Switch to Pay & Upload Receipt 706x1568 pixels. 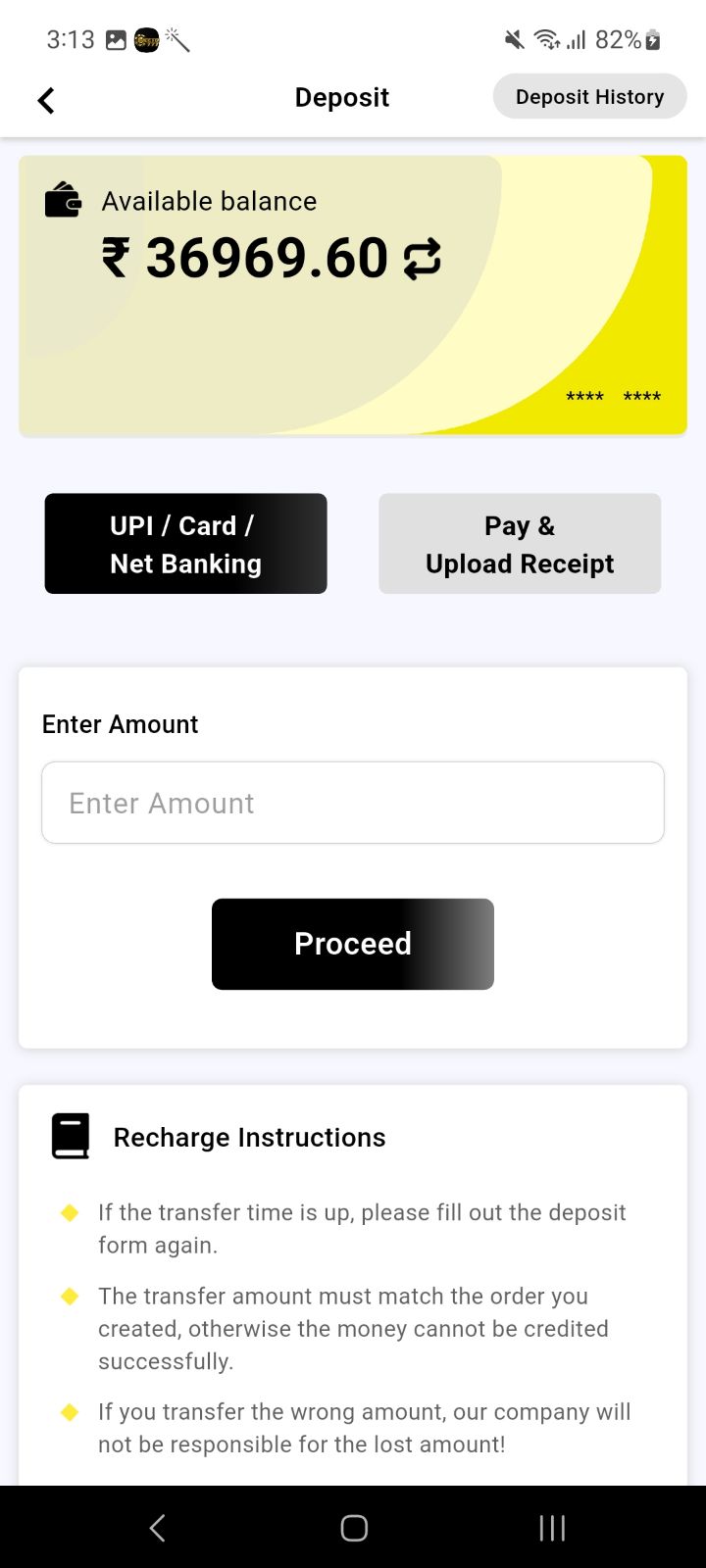point(520,544)
